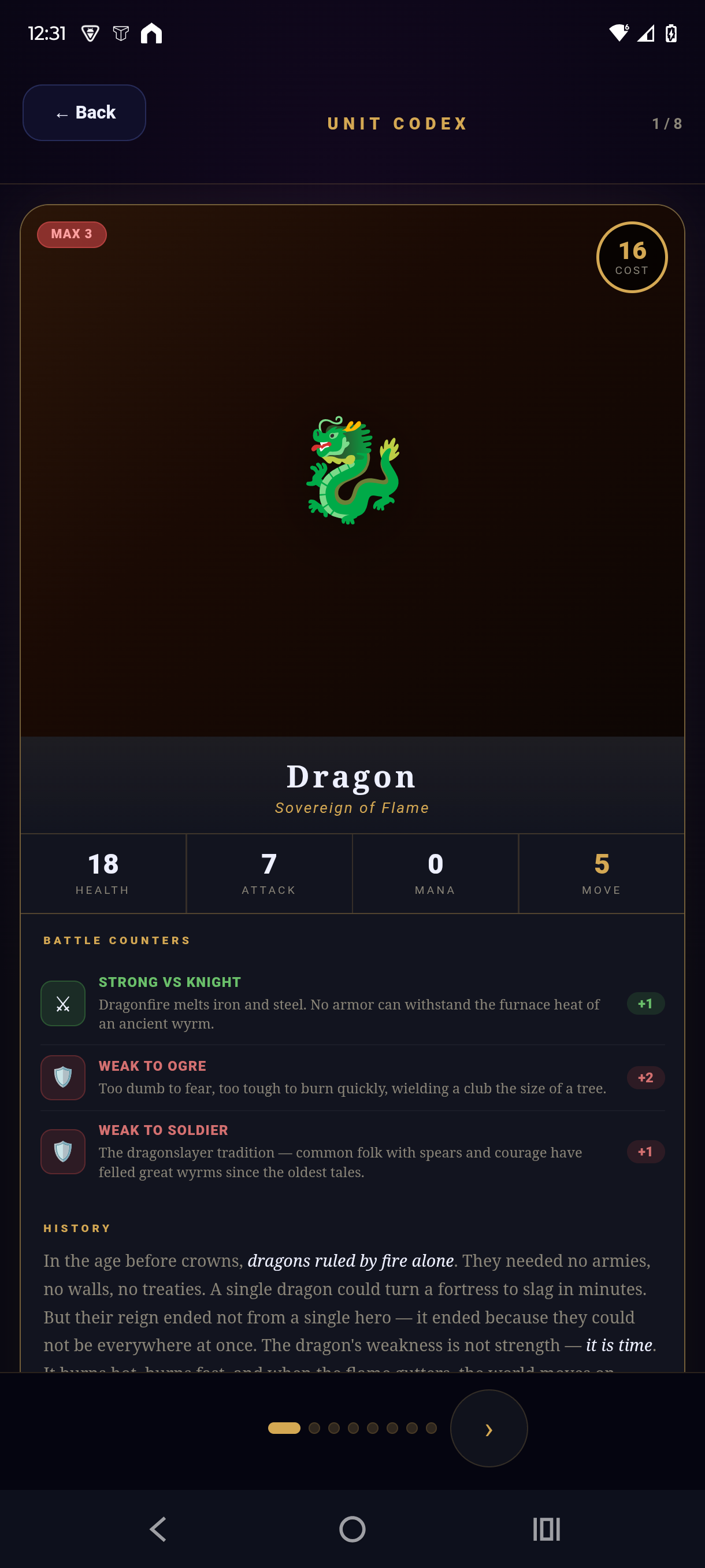
Task: Open recent apps from navigation bar
Action: pyautogui.click(x=546, y=1529)
